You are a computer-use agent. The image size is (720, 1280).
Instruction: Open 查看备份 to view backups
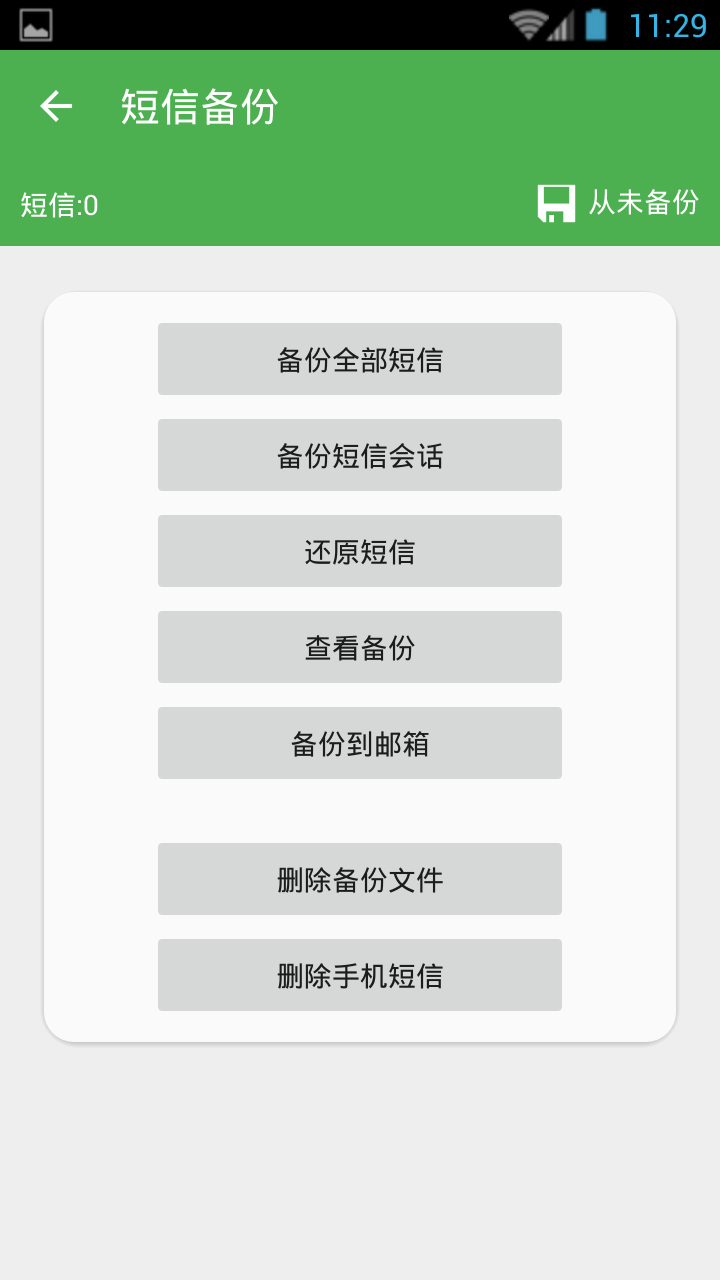359,646
